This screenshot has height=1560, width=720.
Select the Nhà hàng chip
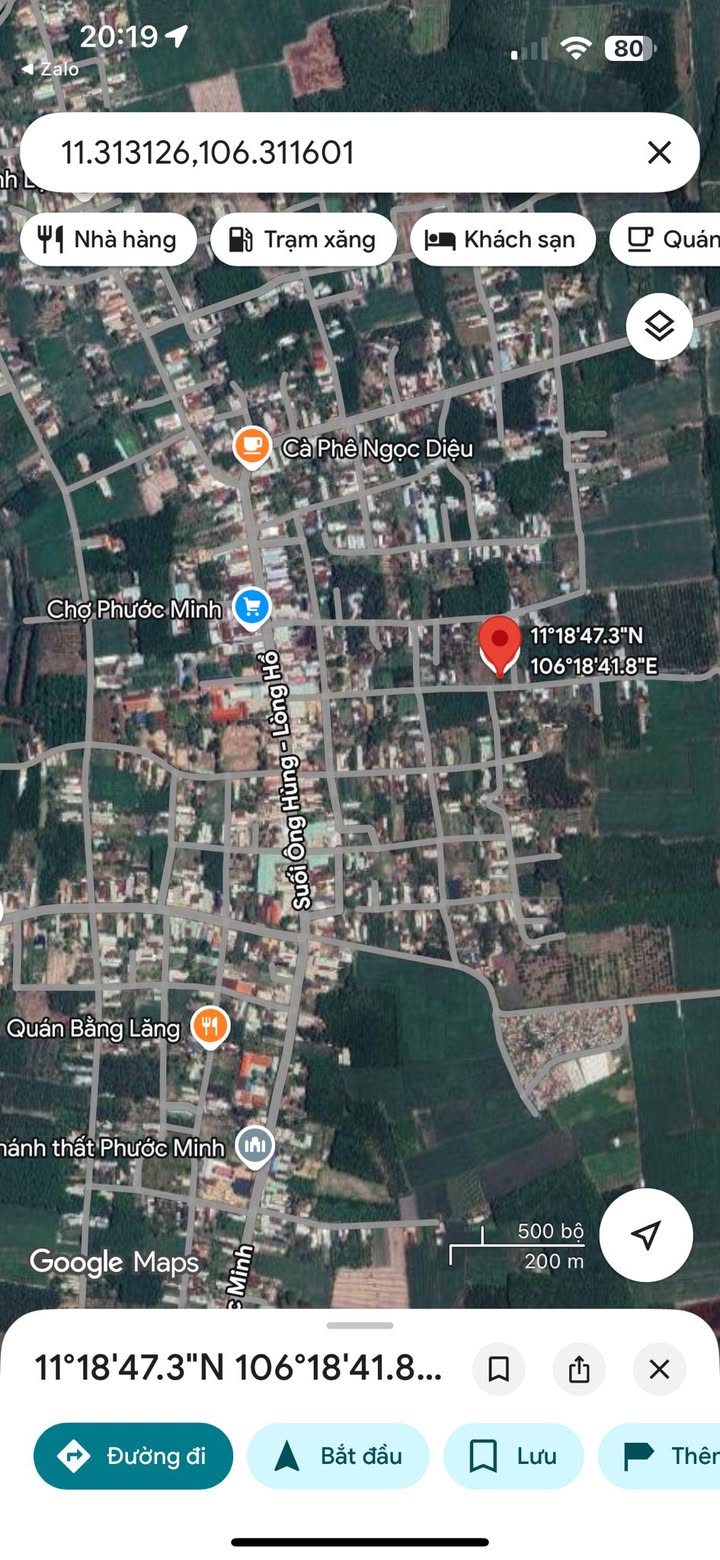point(108,239)
